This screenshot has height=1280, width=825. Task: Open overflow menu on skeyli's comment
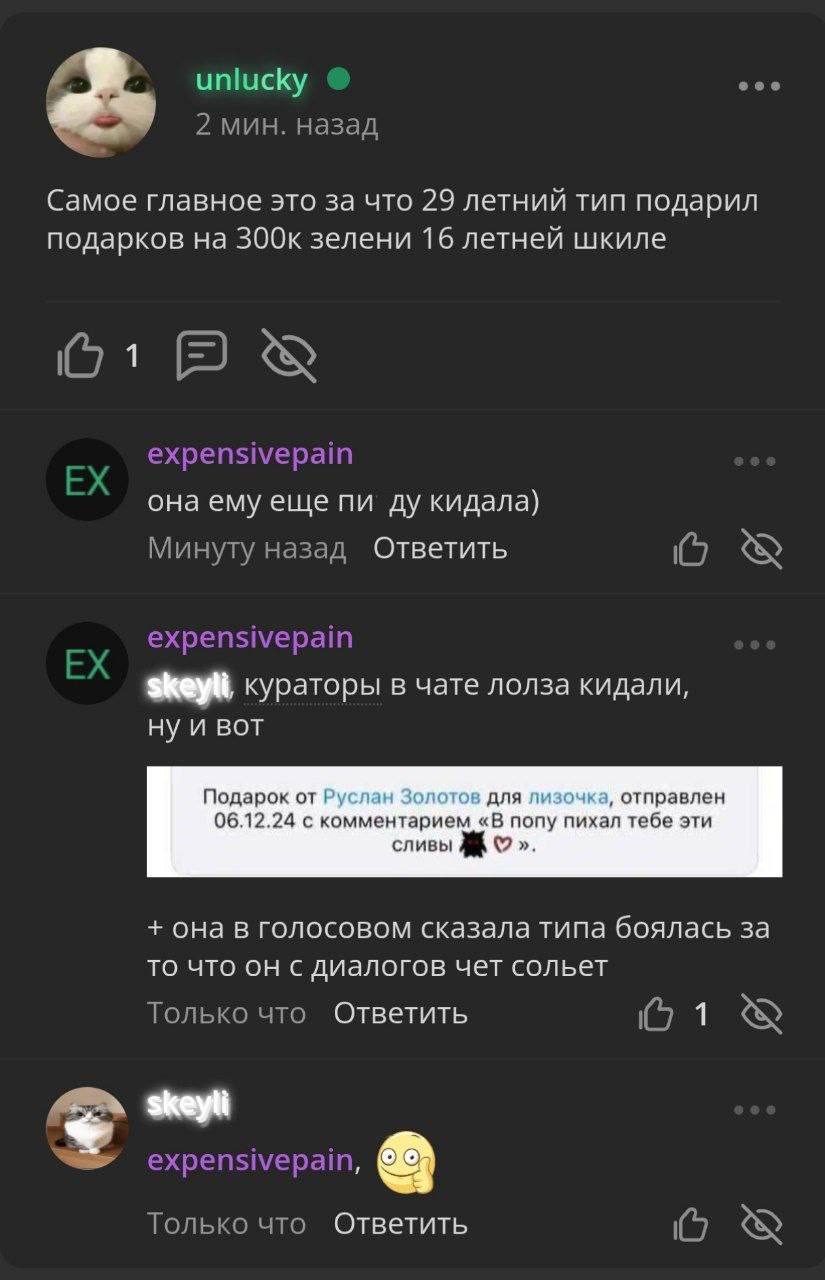point(754,1110)
